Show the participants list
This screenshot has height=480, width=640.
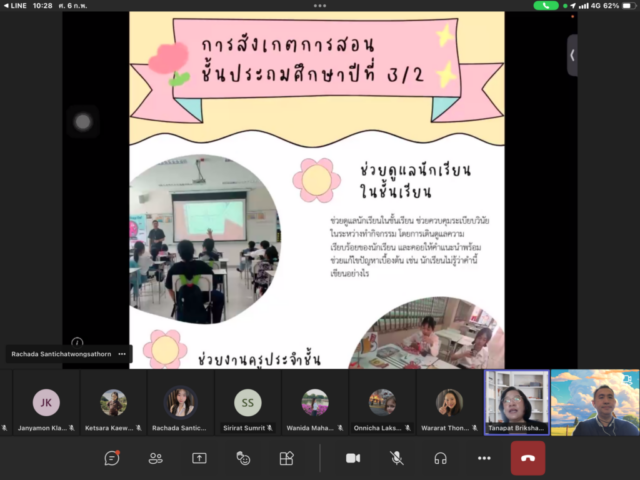coord(155,458)
